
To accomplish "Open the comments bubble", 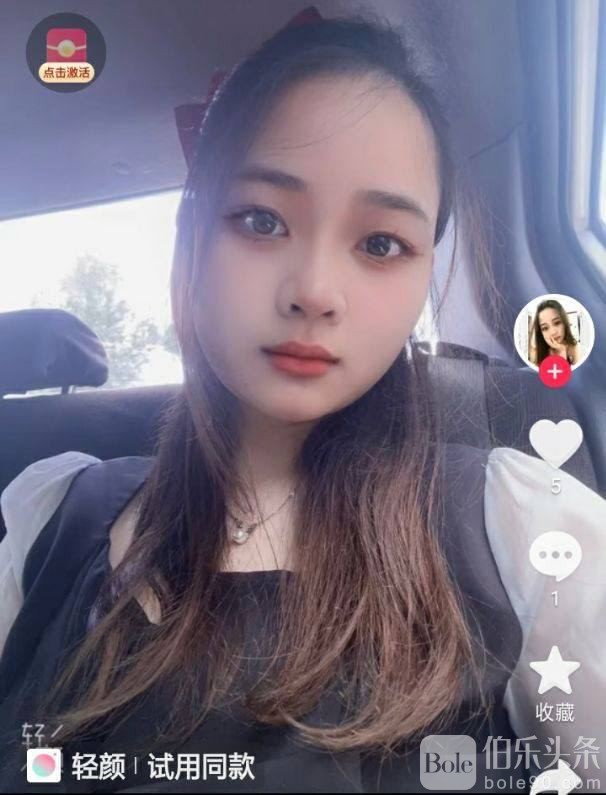I will coord(554,558).
